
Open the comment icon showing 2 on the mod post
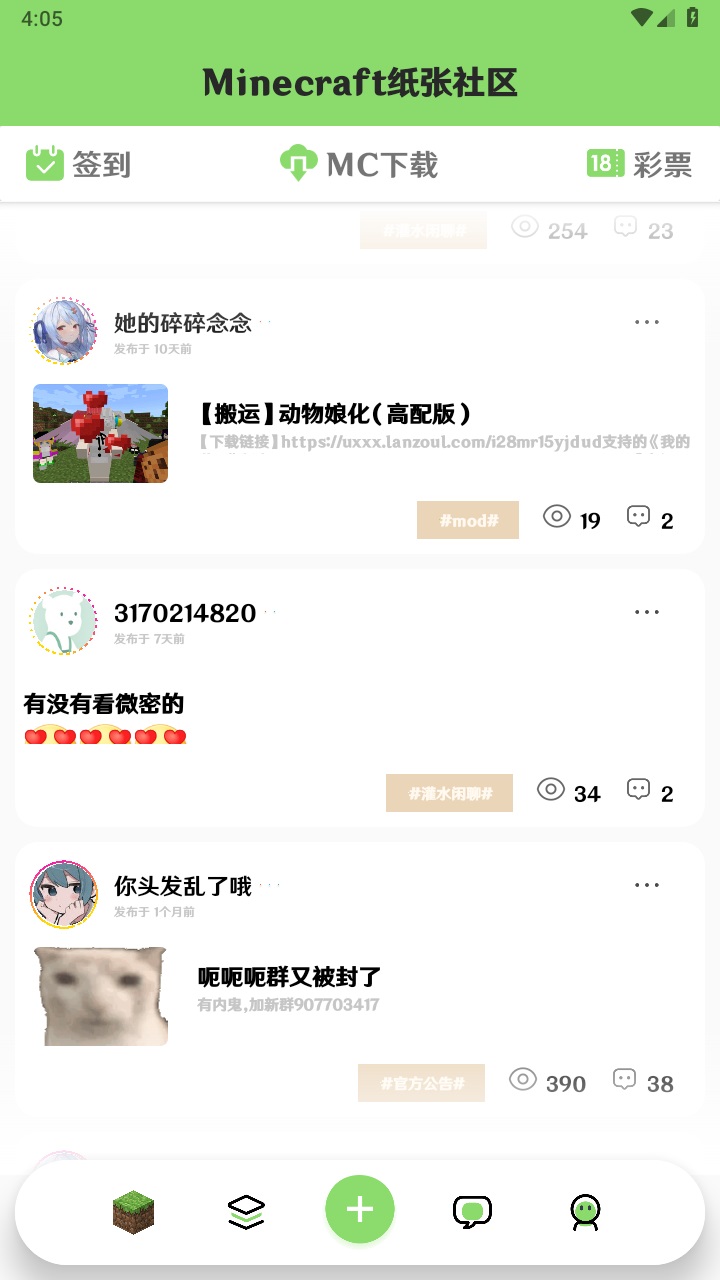coord(638,516)
